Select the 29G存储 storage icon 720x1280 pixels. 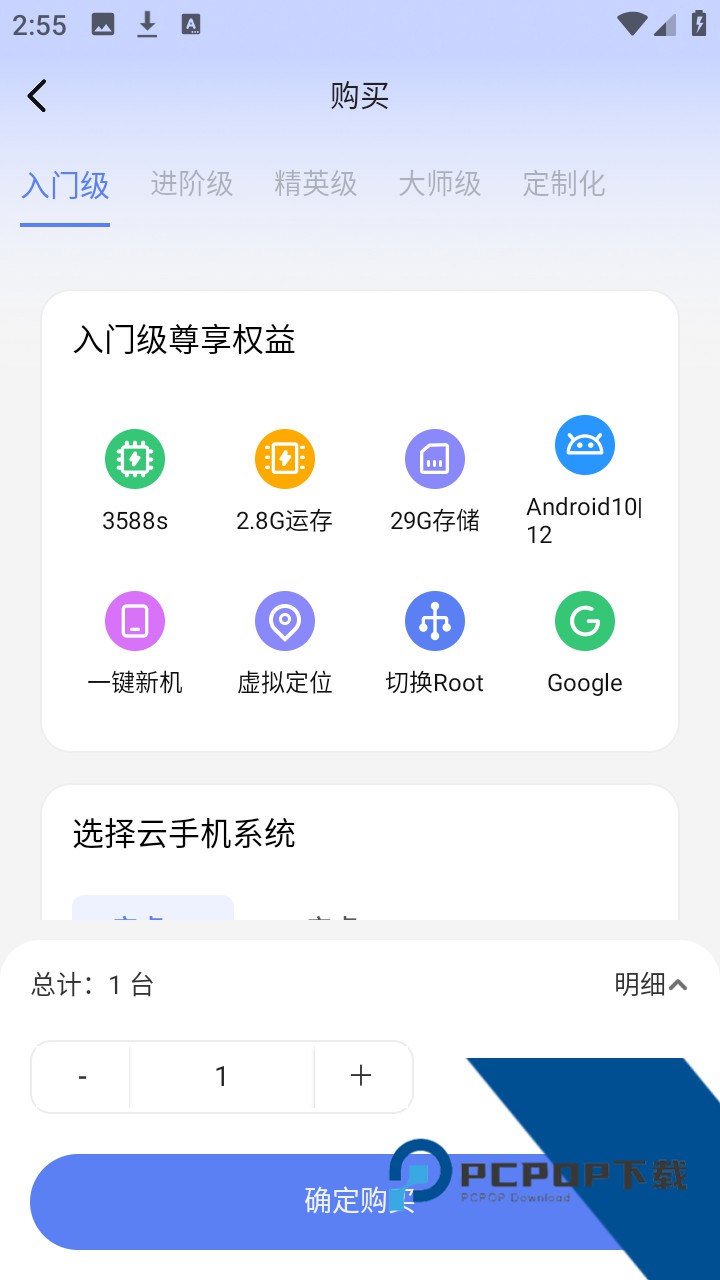[x=435, y=458]
